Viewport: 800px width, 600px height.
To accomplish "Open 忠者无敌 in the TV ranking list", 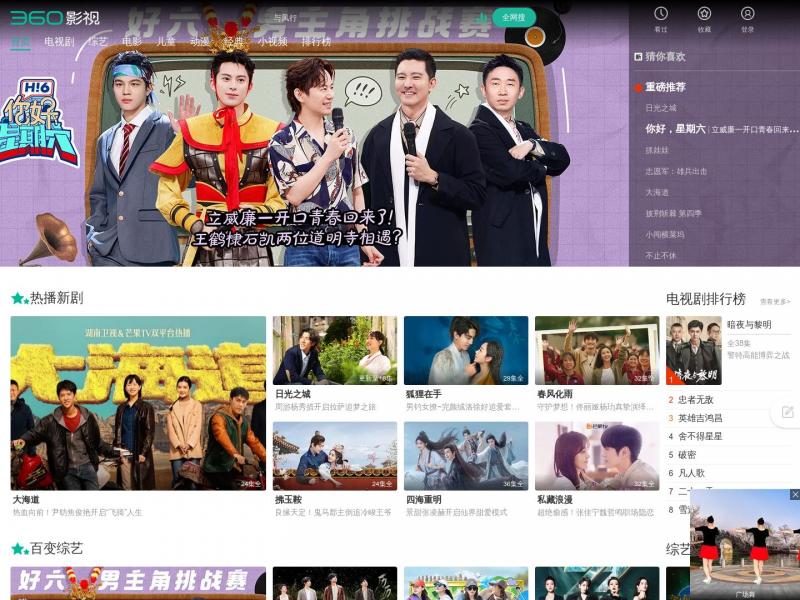I will (700, 400).
